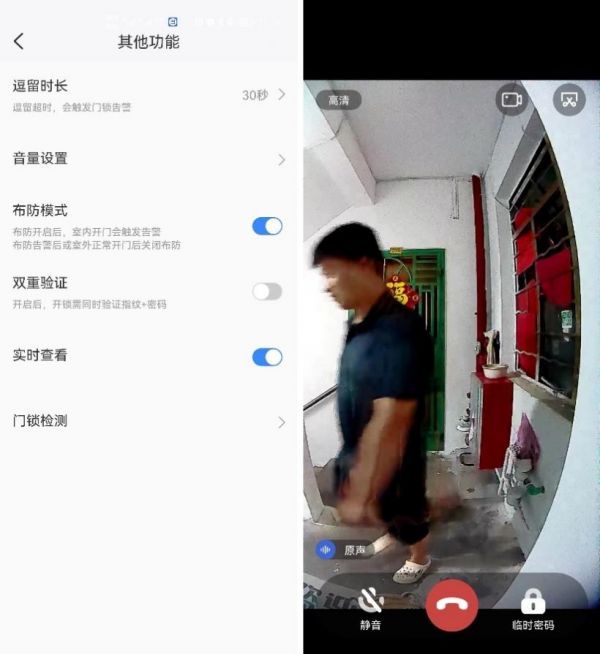Disable 实时查看 switch
The height and width of the screenshot is (654, 600).
click(x=267, y=357)
